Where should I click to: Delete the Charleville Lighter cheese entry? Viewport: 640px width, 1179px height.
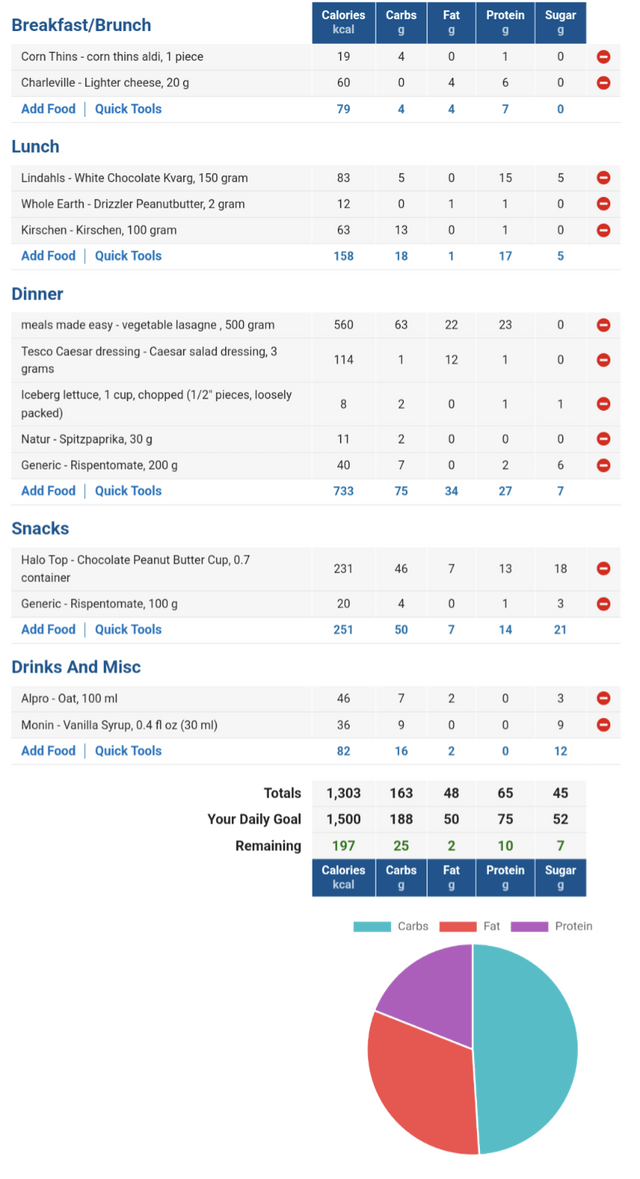(x=603, y=83)
